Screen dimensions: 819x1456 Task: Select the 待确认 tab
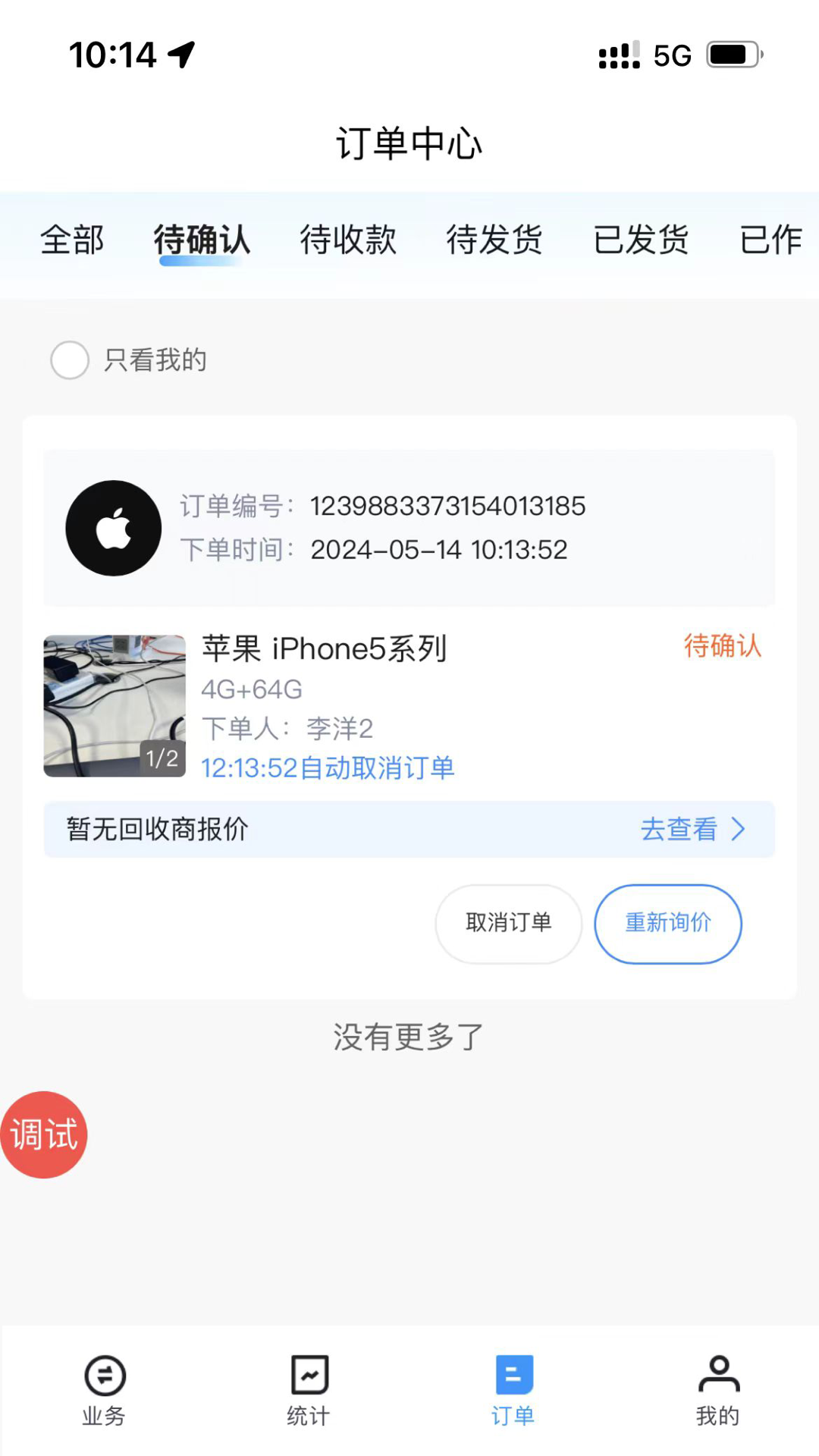pyautogui.click(x=202, y=240)
